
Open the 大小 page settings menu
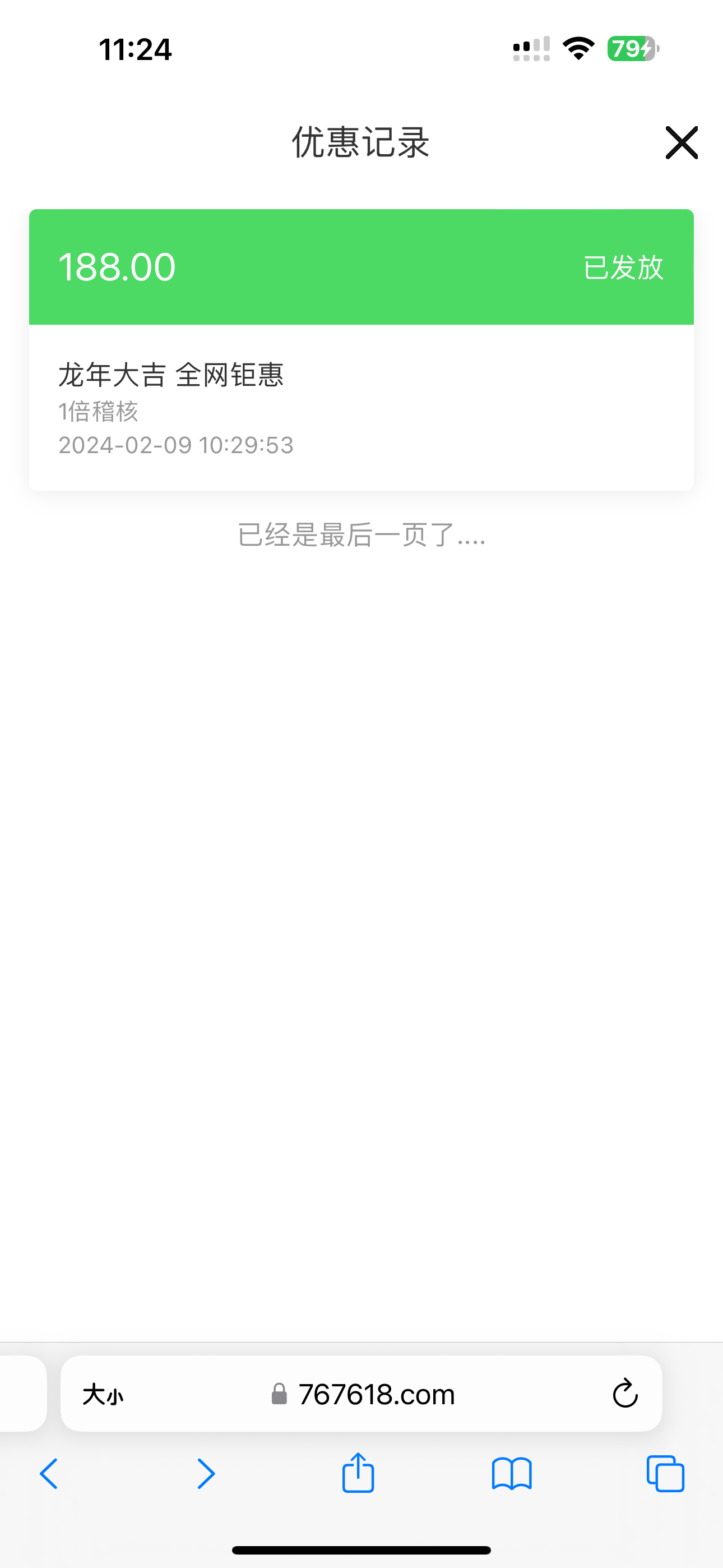pos(103,1394)
